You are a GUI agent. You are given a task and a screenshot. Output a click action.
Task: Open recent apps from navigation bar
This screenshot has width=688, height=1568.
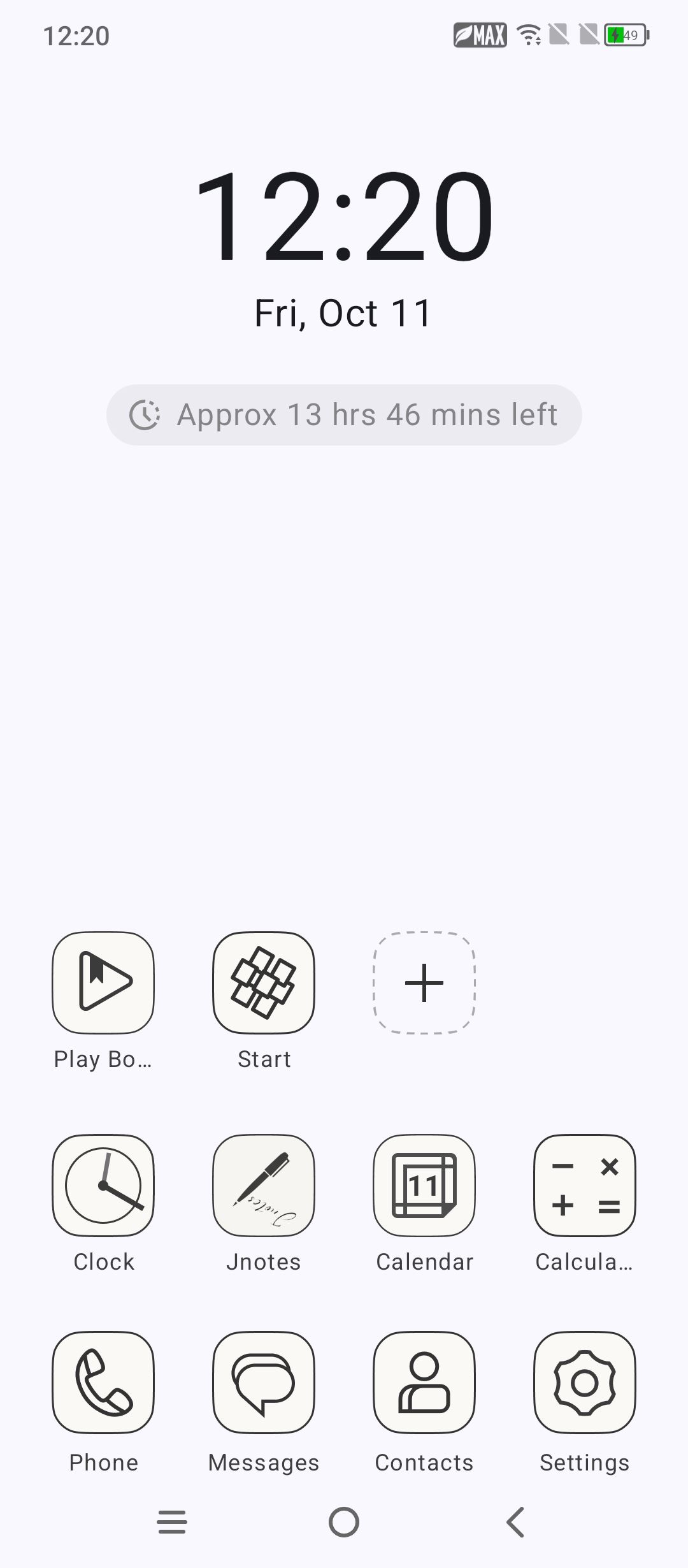[172, 1522]
